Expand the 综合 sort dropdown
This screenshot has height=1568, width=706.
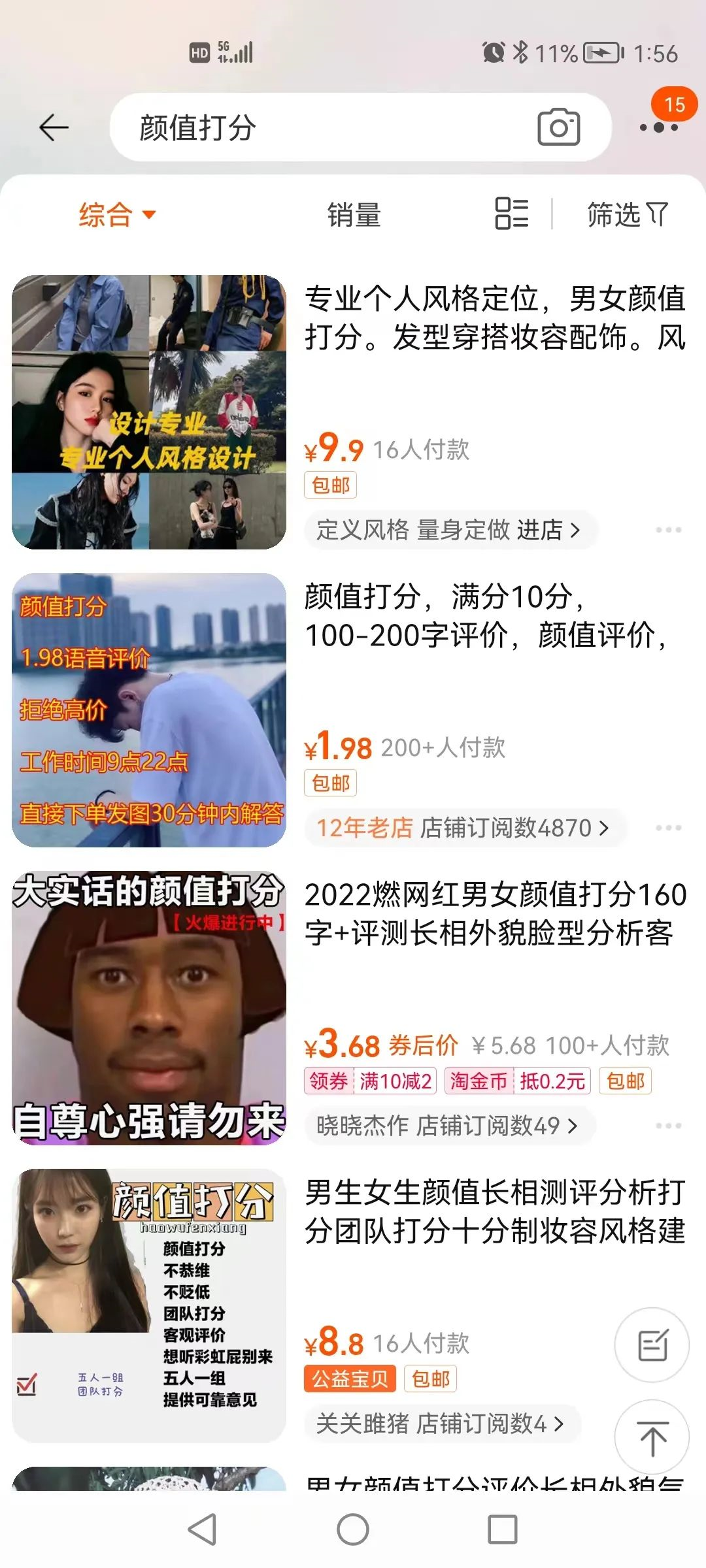click(117, 214)
